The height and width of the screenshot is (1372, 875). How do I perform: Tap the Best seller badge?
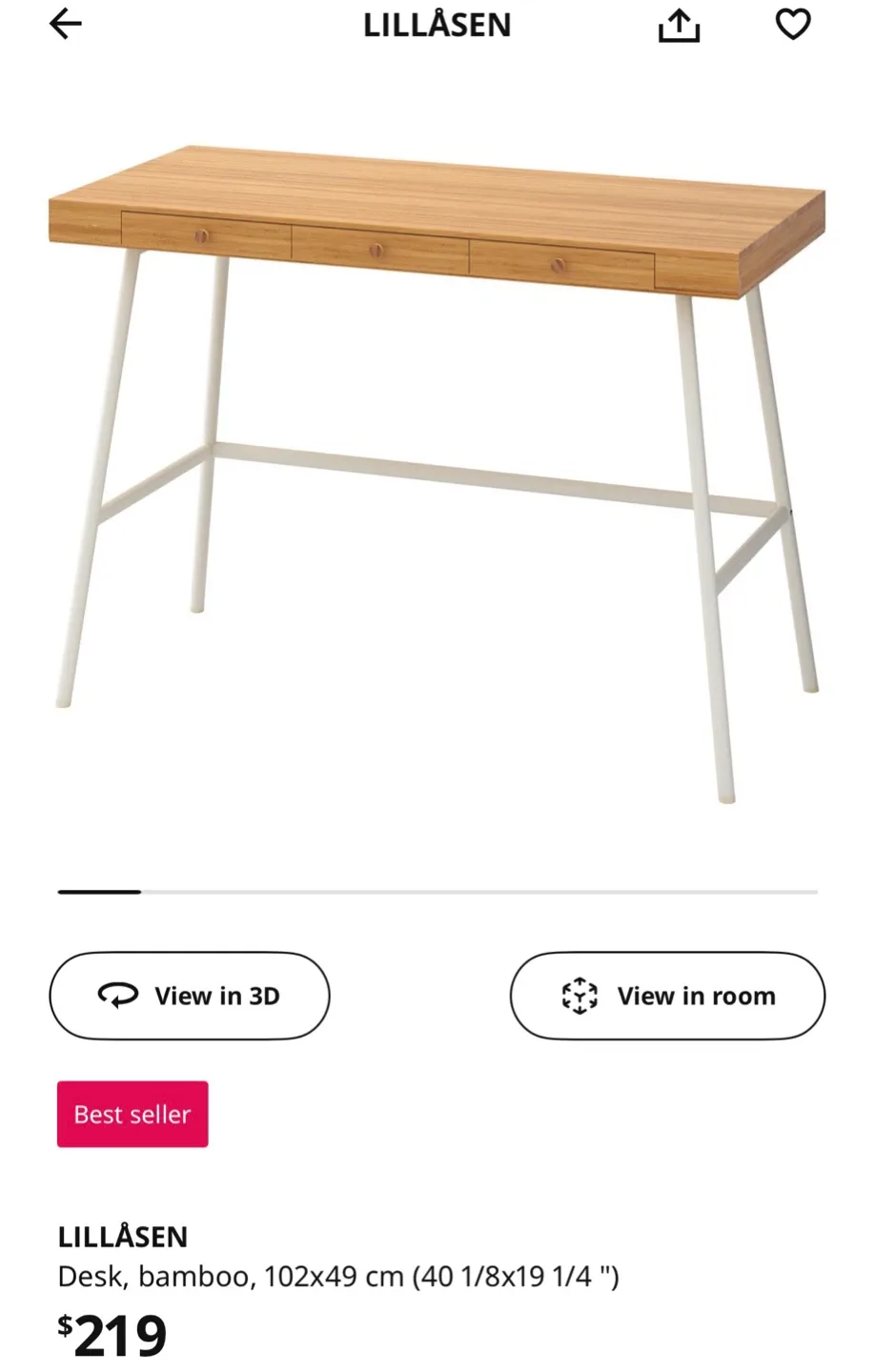(132, 1113)
